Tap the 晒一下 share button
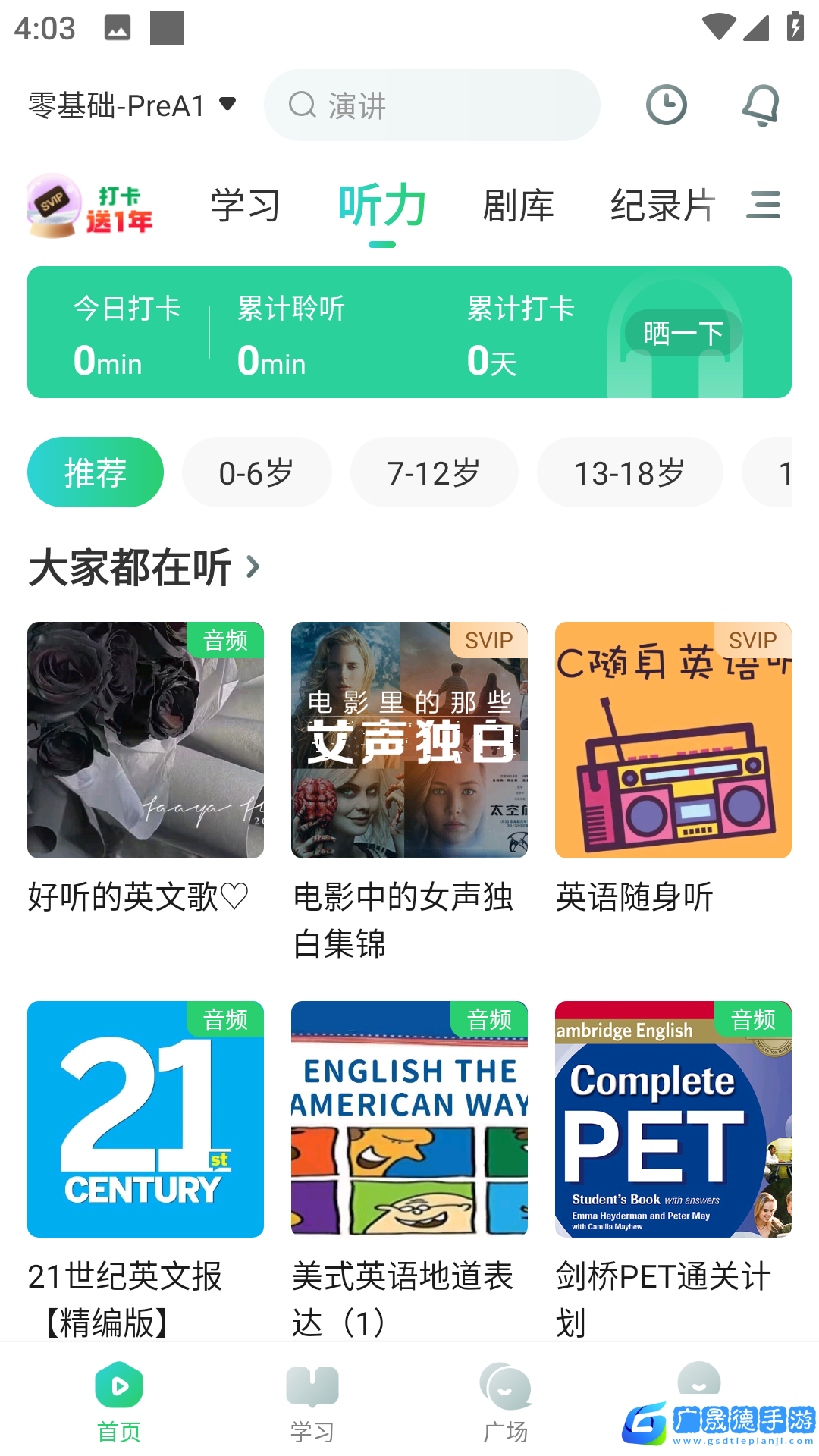The width and height of the screenshot is (819, 1456). point(682,333)
